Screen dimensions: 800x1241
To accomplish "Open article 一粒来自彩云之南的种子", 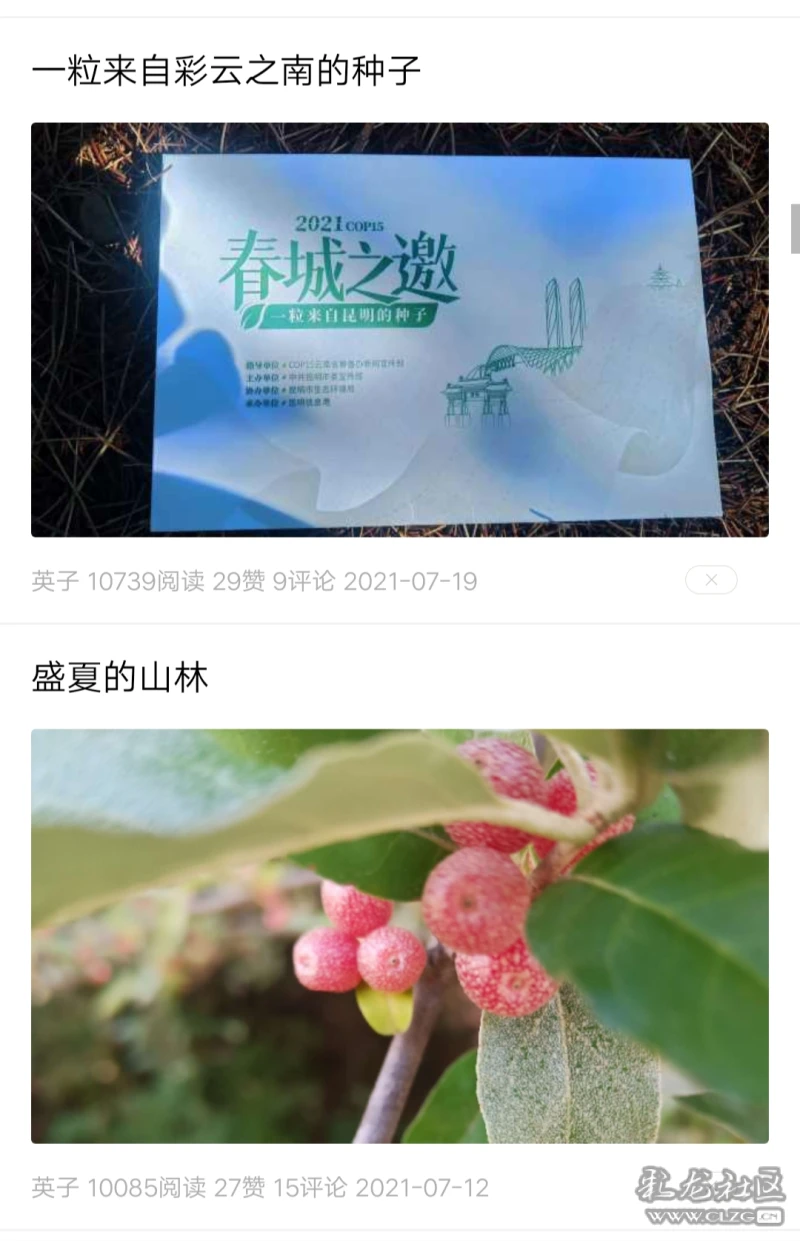I will click(226, 71).
